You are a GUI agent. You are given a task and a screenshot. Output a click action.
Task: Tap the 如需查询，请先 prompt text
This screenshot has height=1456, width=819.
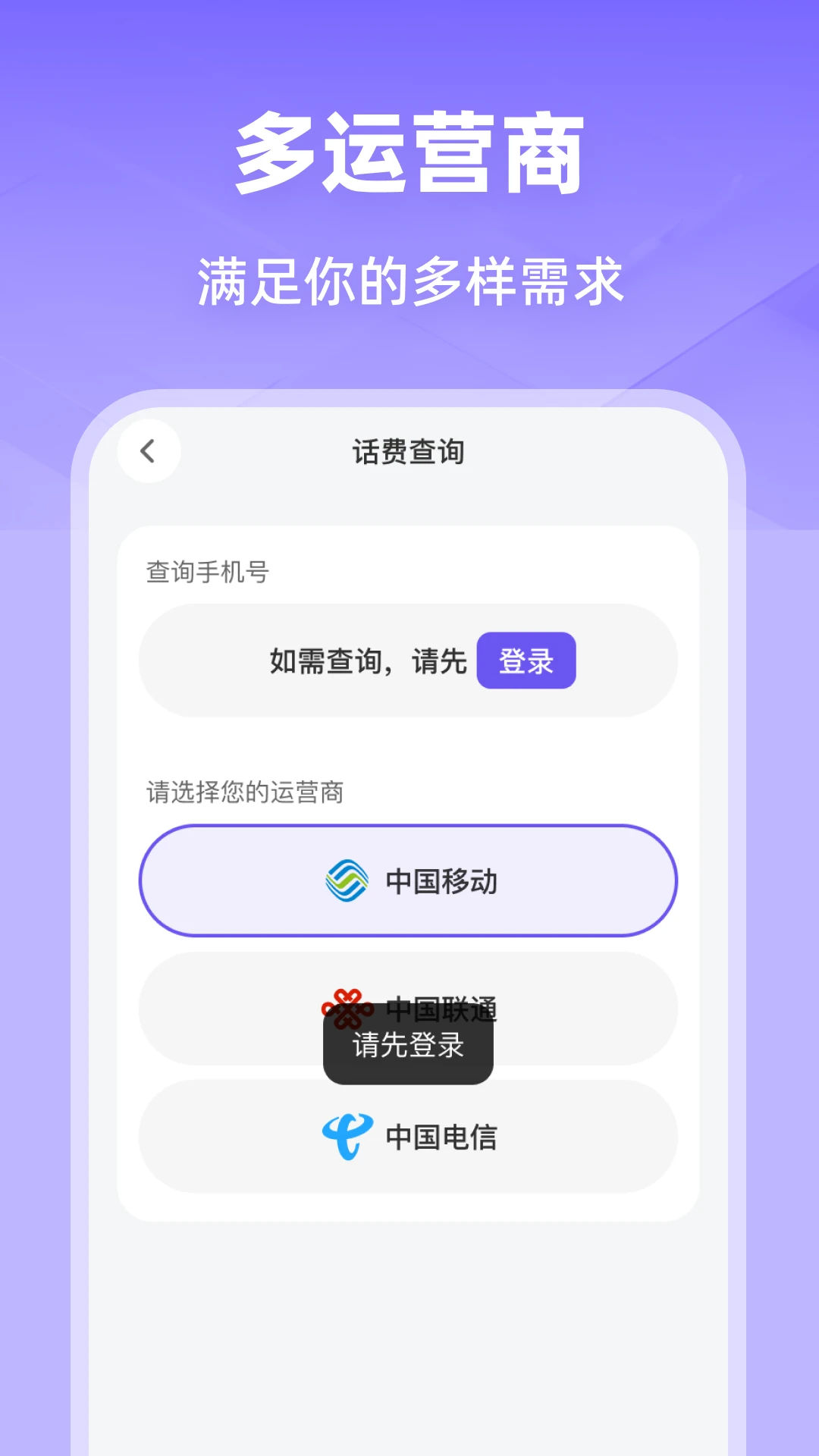368,661
